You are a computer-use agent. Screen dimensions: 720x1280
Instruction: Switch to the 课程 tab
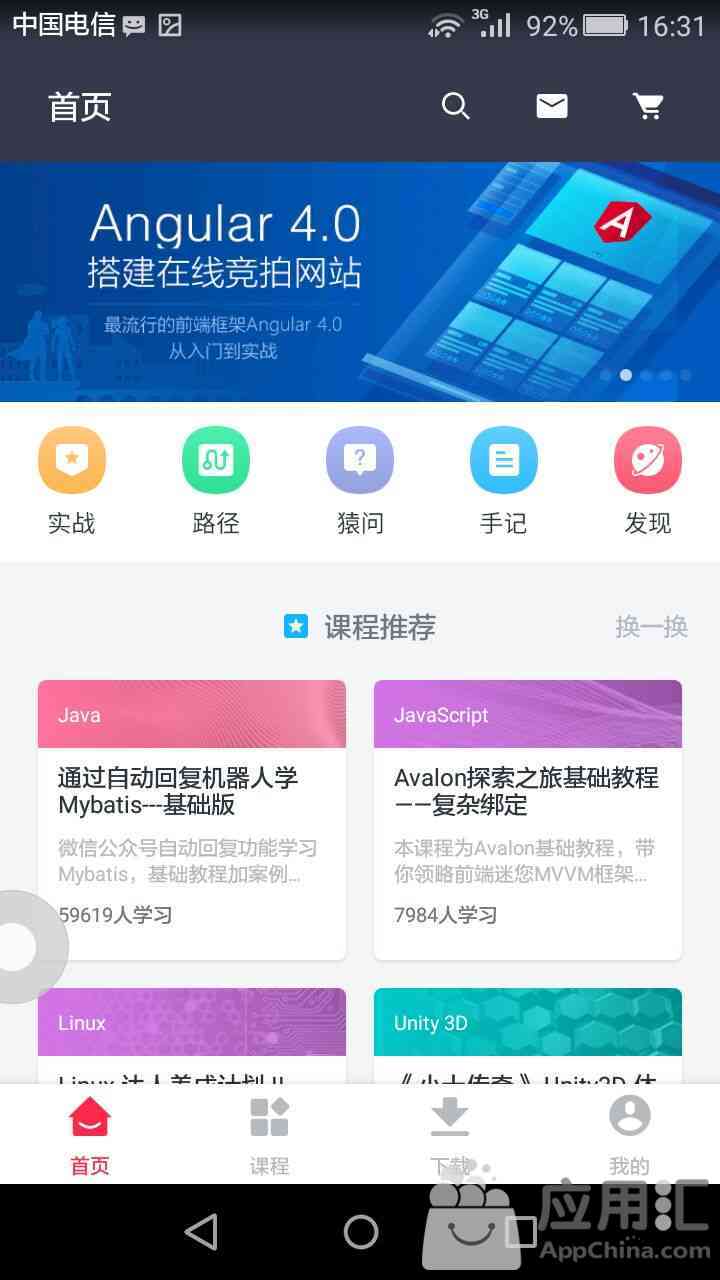[270, 1135]
